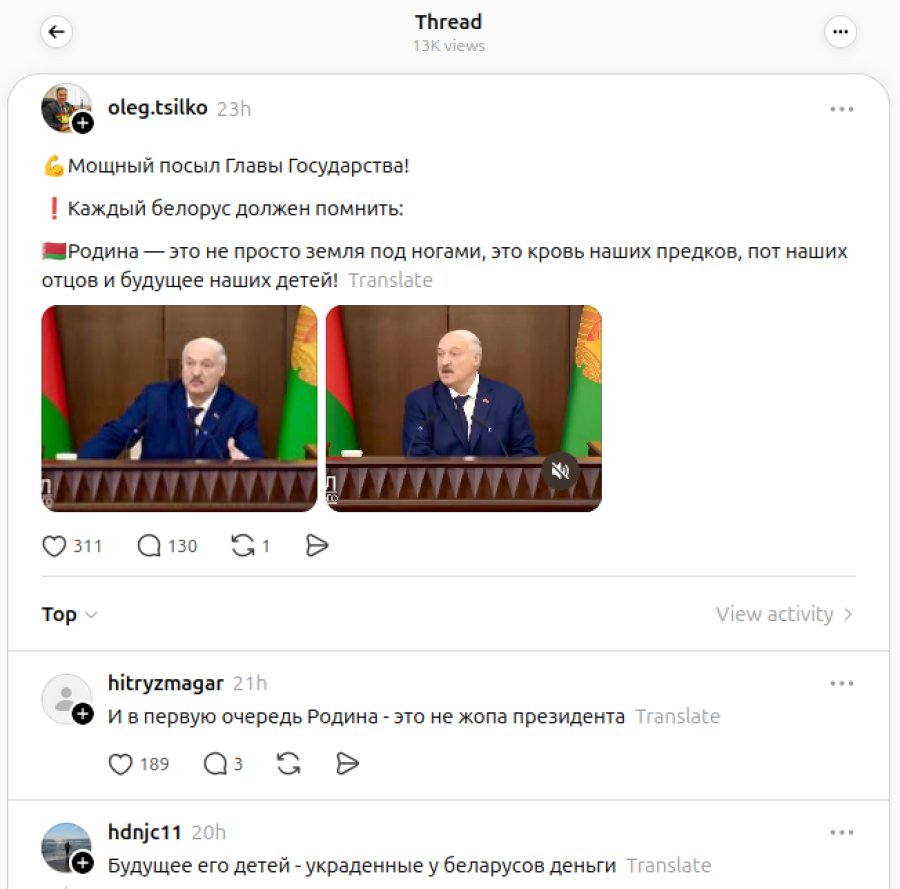Change the Top sorting of replies
Screen dimensions: 900x889
click(69, 614)
